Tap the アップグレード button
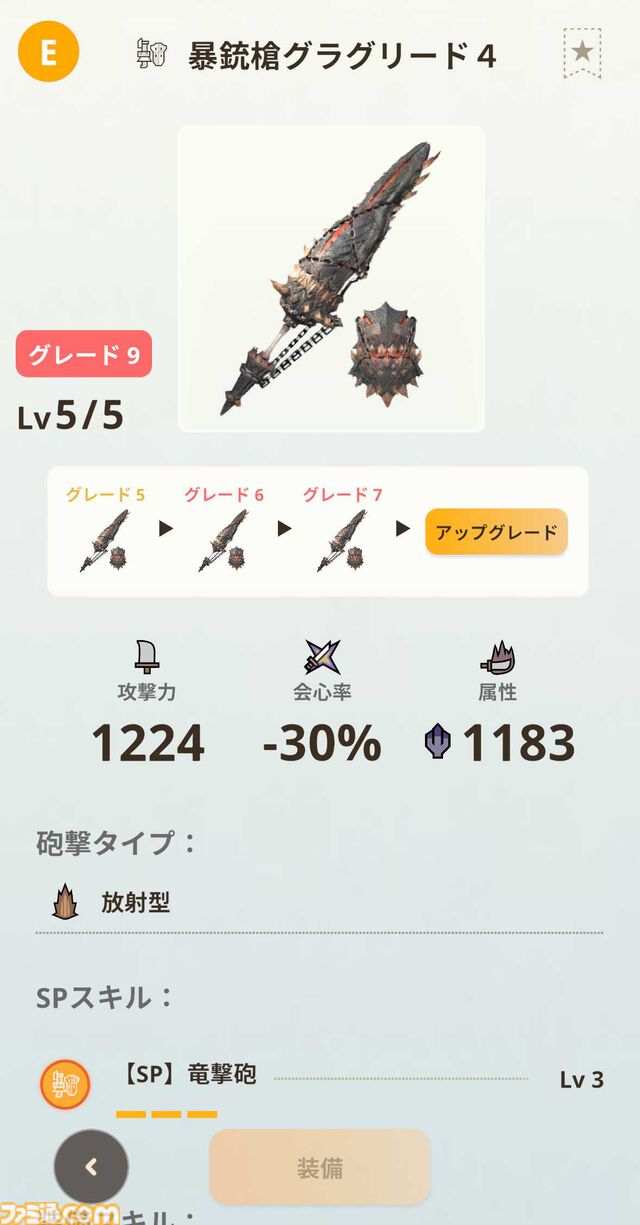Image resolution: width=640 pixels, height=1225 pixels. coord(496,532)
